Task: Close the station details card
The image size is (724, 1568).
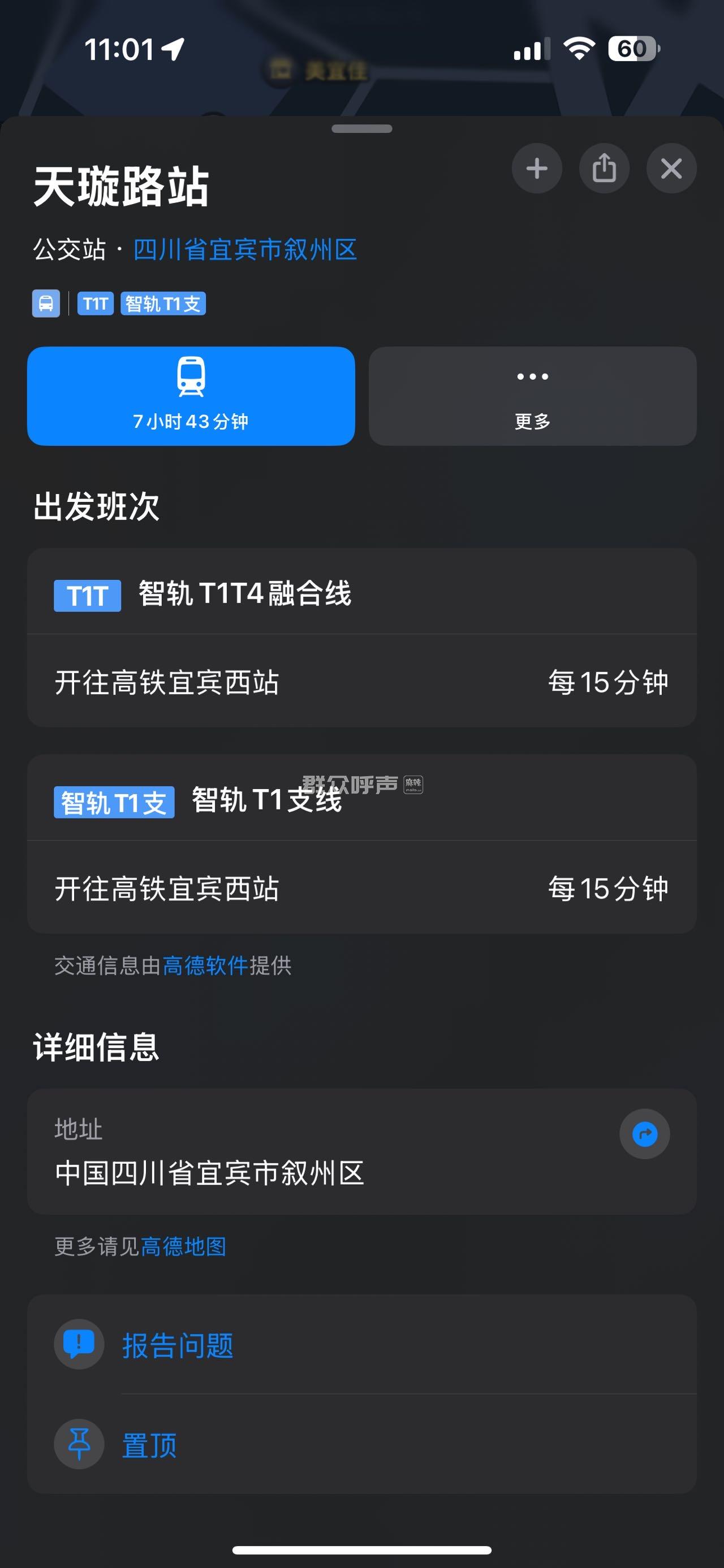Action: coord(671,168)
